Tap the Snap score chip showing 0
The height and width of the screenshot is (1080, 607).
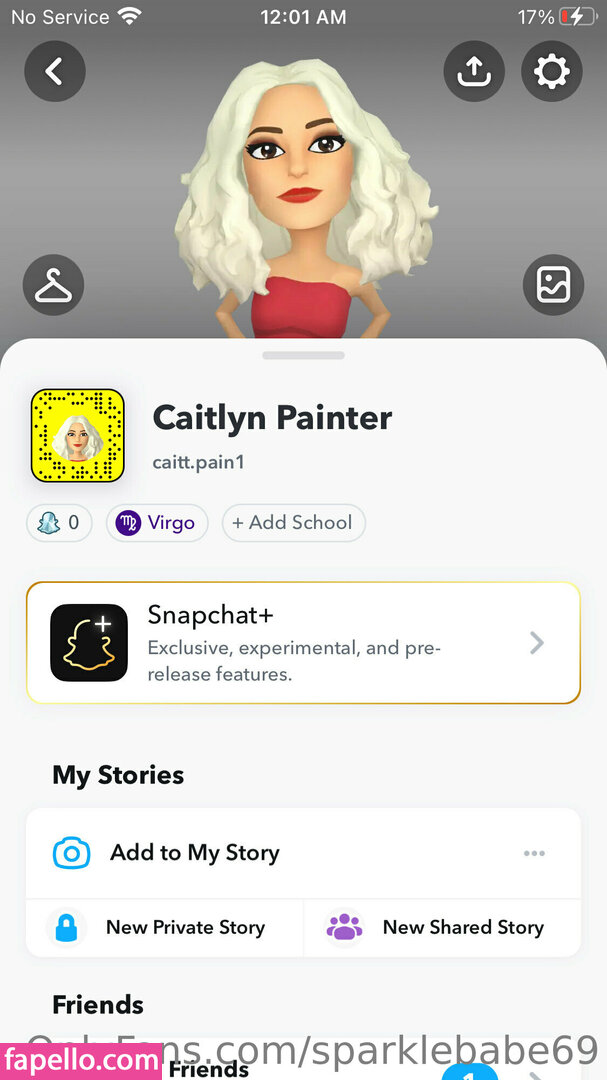click(60, 522)
